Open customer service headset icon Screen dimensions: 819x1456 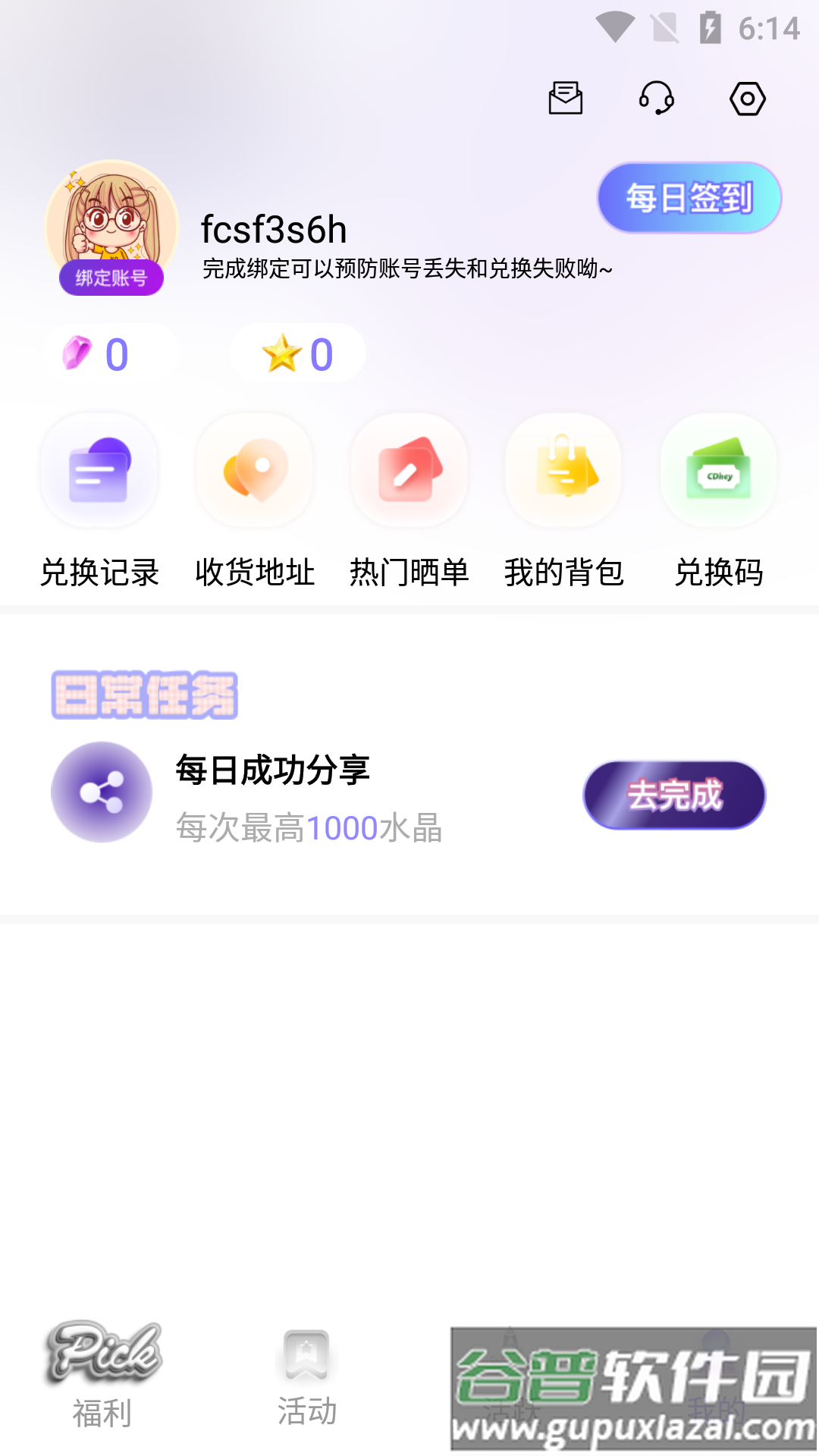point(657,98)
